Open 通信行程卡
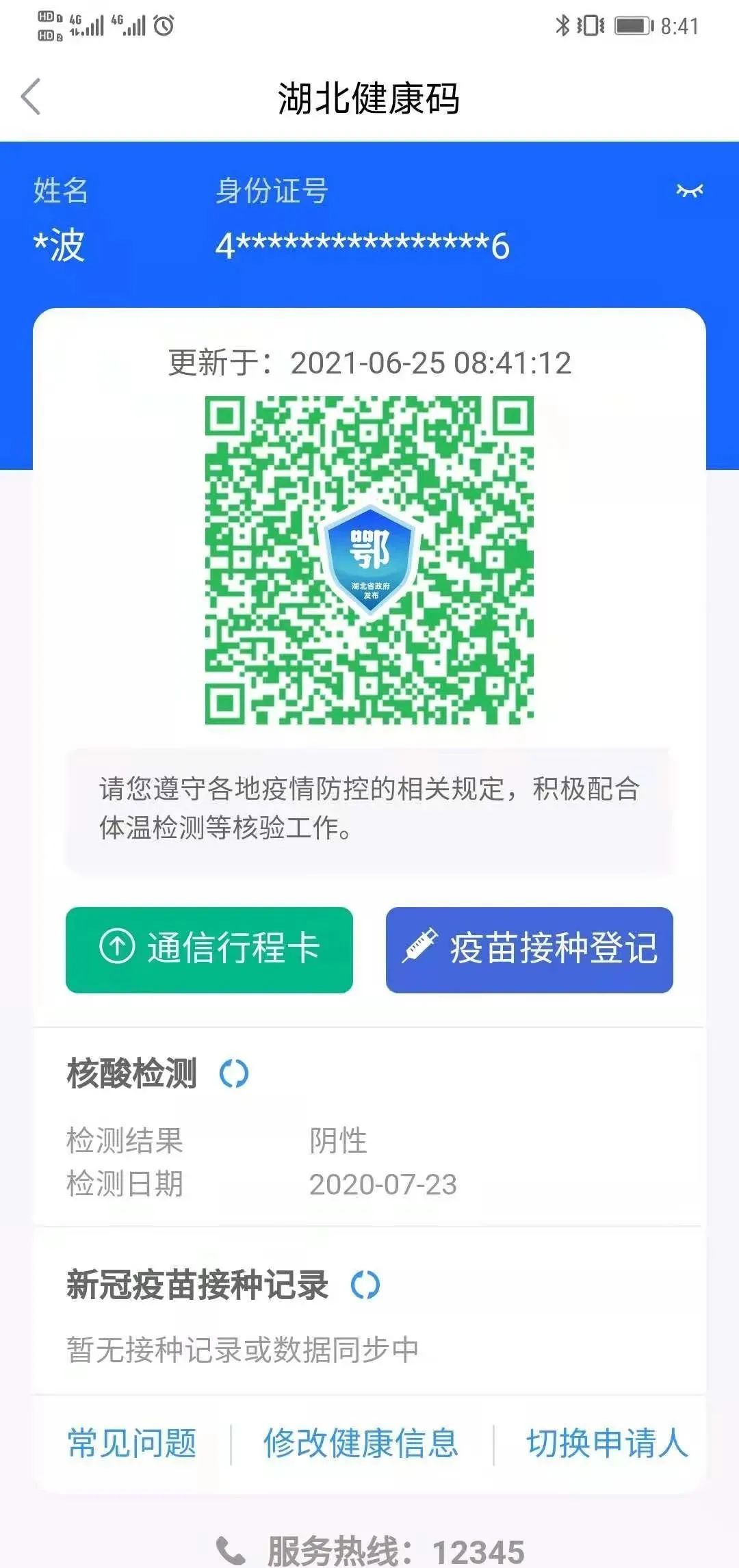 (x=209, y=950)
